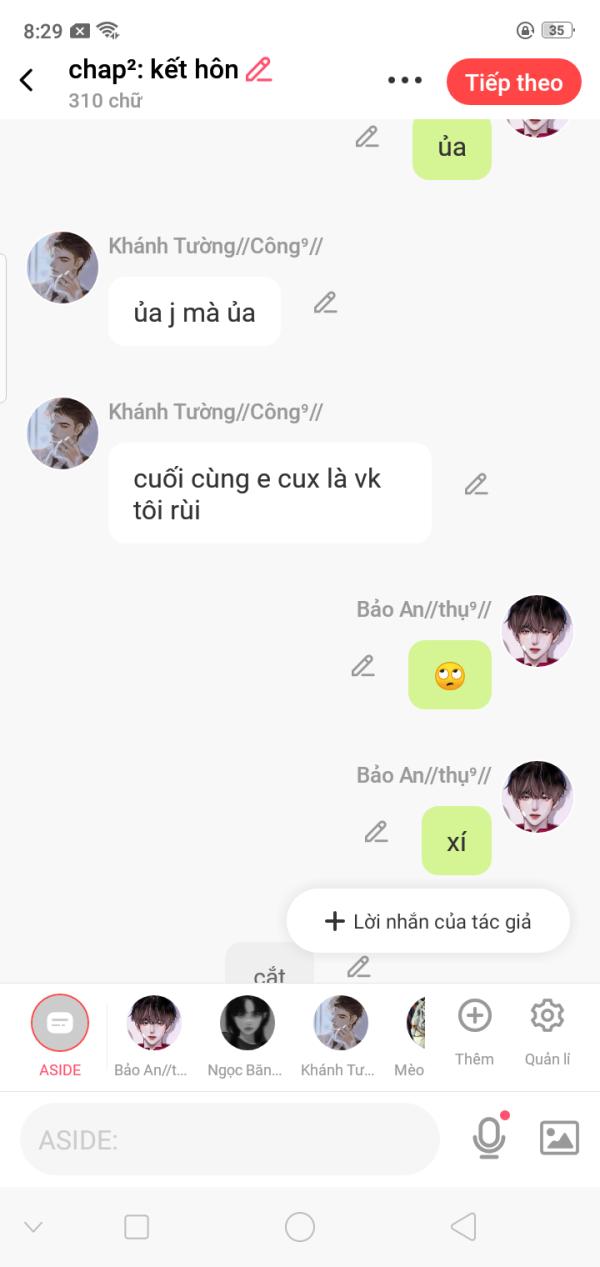Edit the message "ủa j mà ủa"
This screenshot has width=600, height=1267.
(x=325, y=303)
